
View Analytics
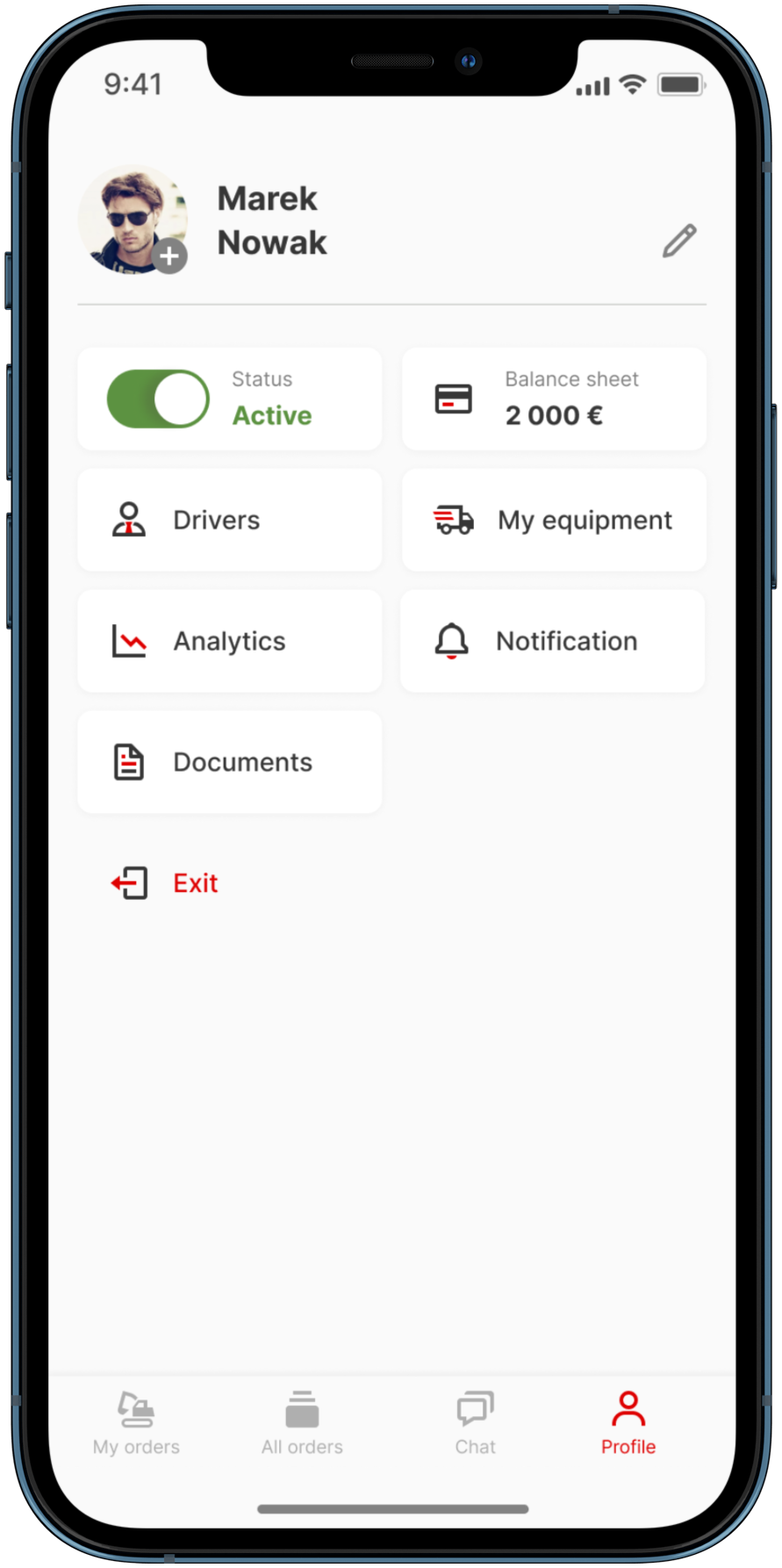pos(230,641)
